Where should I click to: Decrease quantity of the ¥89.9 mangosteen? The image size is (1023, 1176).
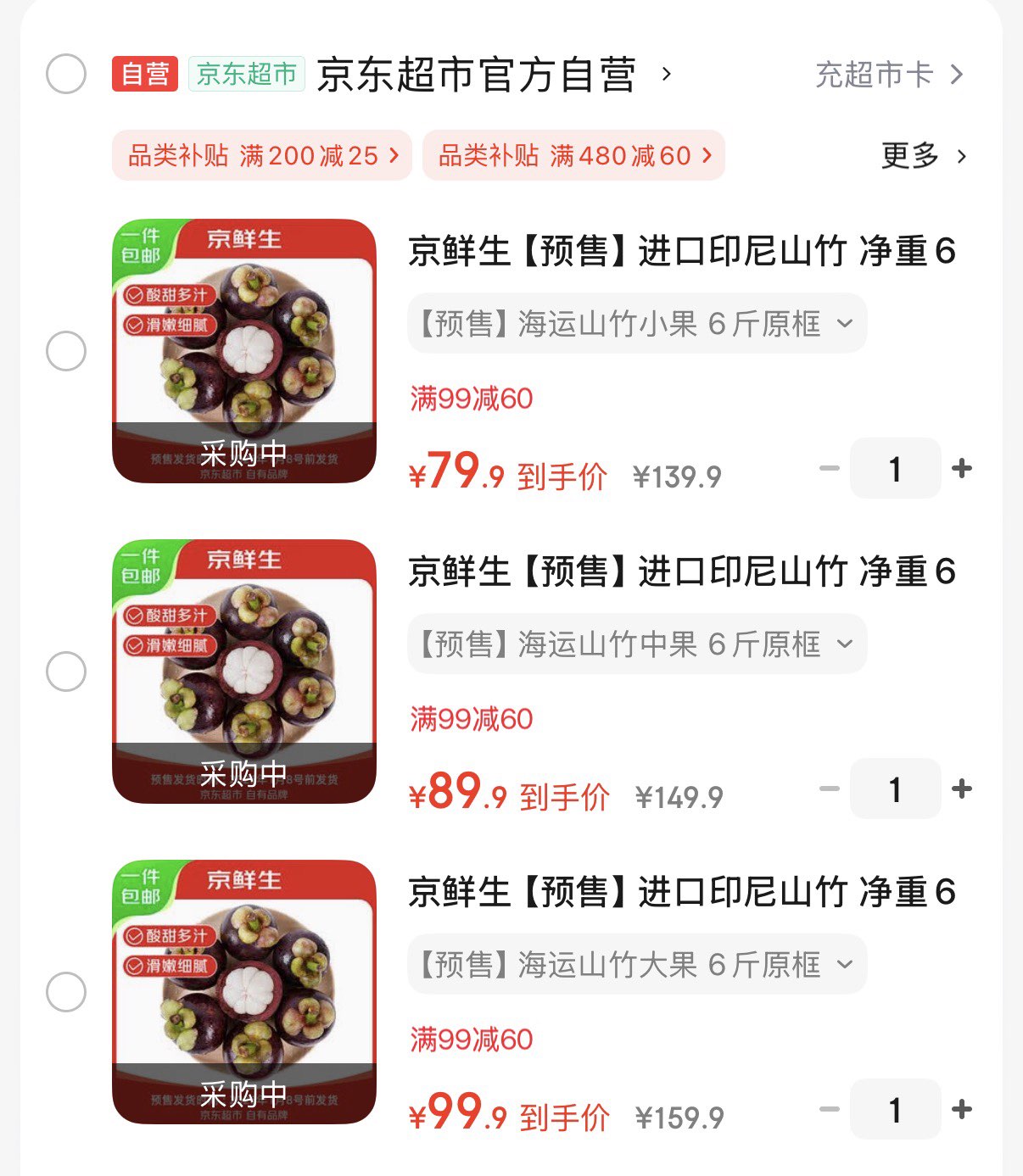pos(829,789)
